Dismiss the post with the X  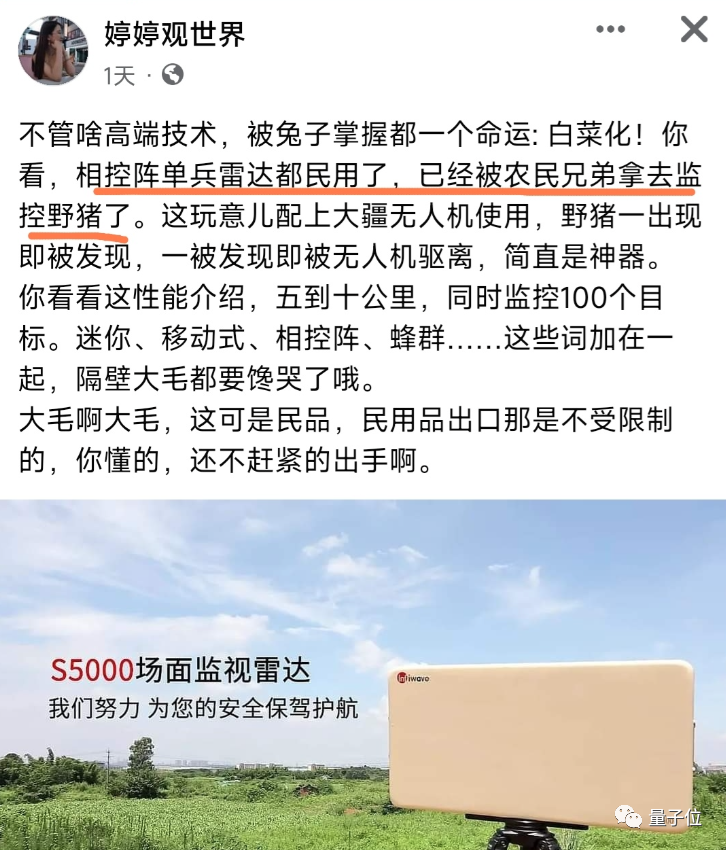pos(693,29)
